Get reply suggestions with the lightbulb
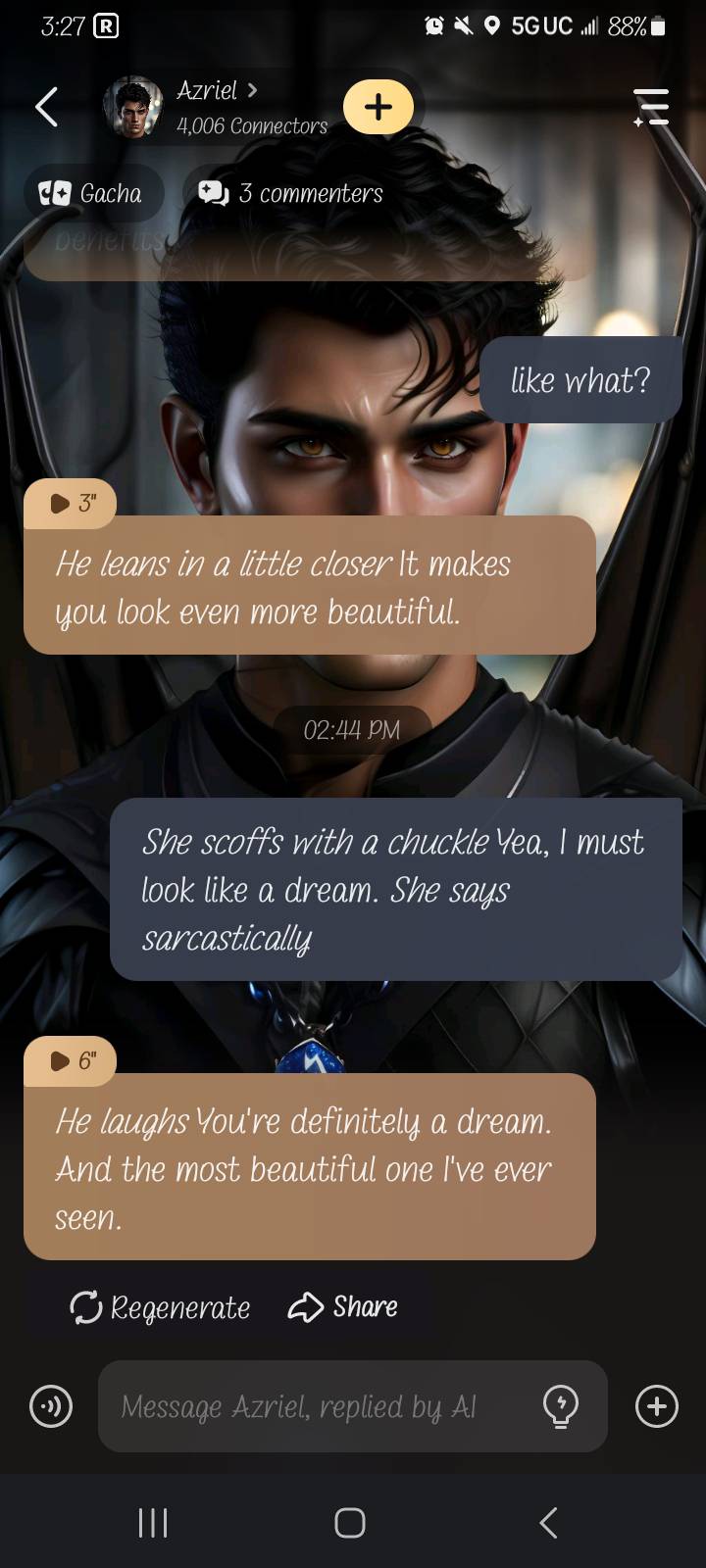This screenshot has width=706, height=1568. coord(560,1407)
